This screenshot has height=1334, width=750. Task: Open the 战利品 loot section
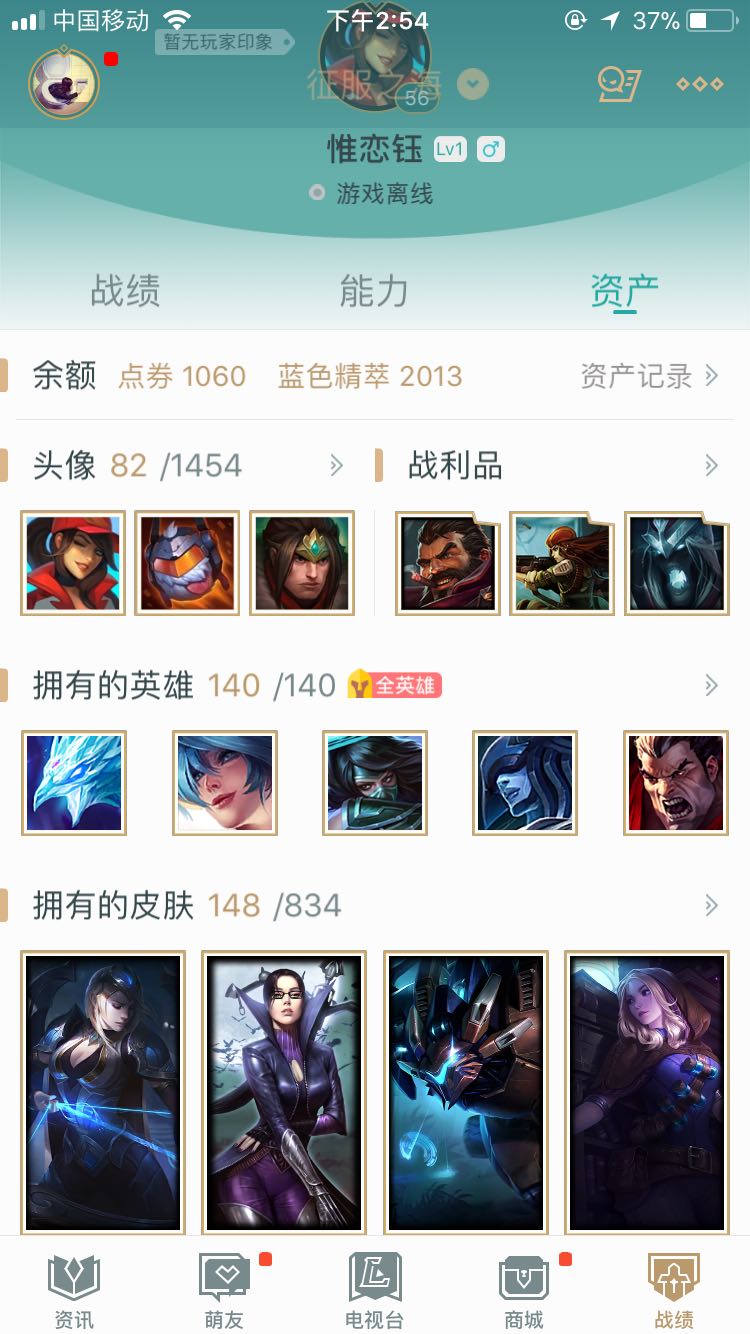(710, 465)
